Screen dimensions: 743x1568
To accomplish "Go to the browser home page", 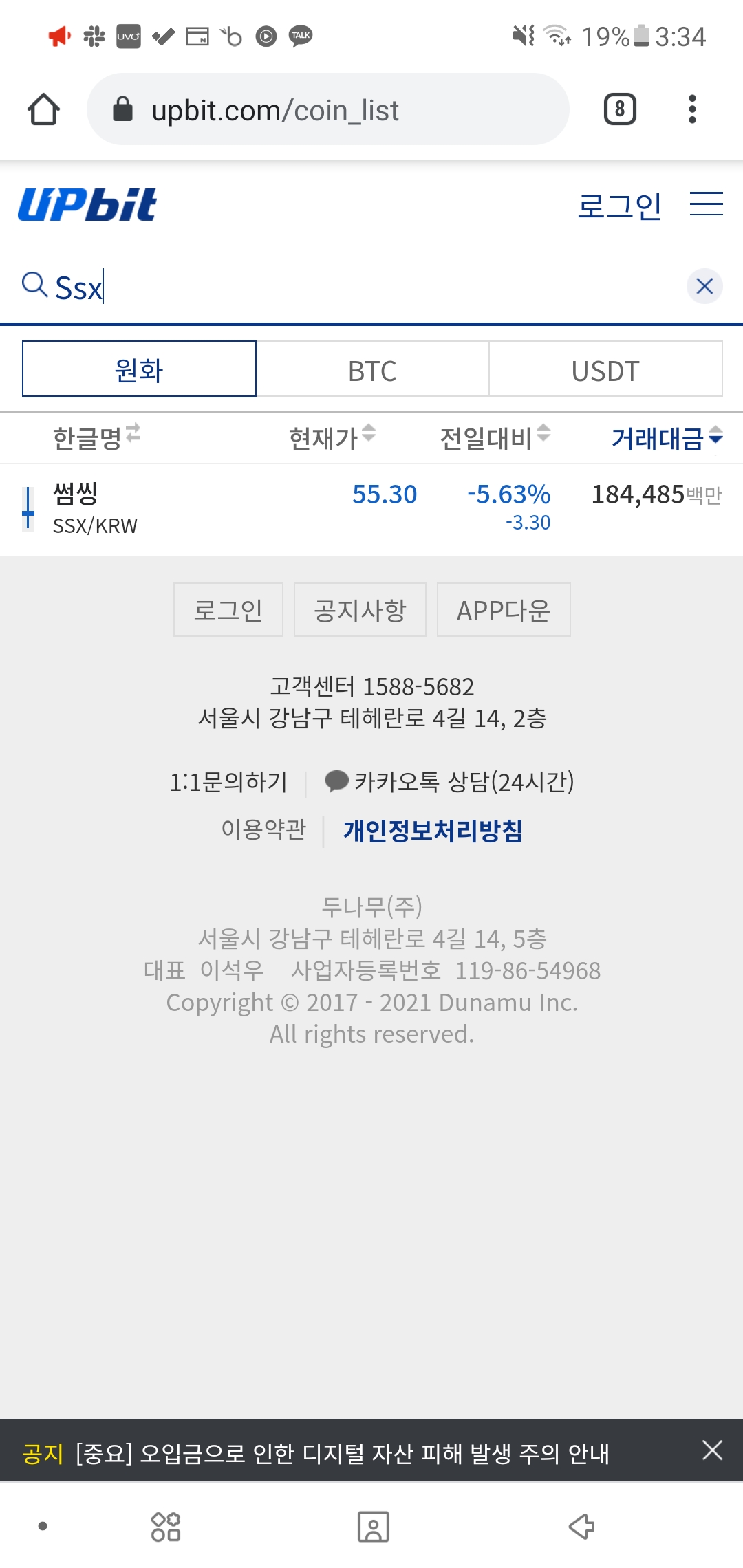I will click(x=43, y=109).
